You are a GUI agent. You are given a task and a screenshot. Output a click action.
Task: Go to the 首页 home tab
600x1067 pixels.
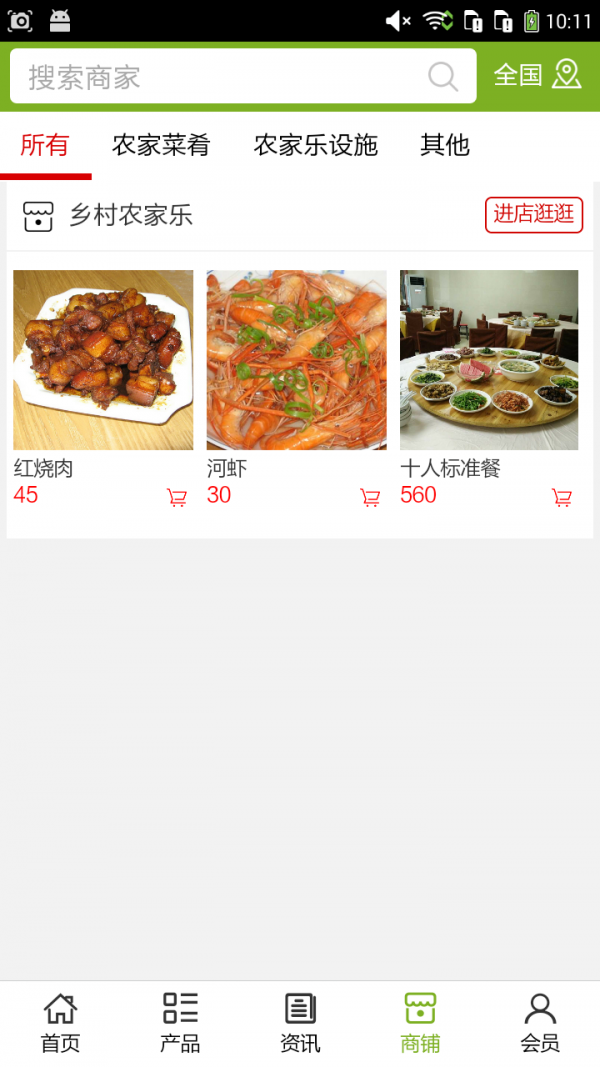pyautogui.click(x=60, y=1023)
